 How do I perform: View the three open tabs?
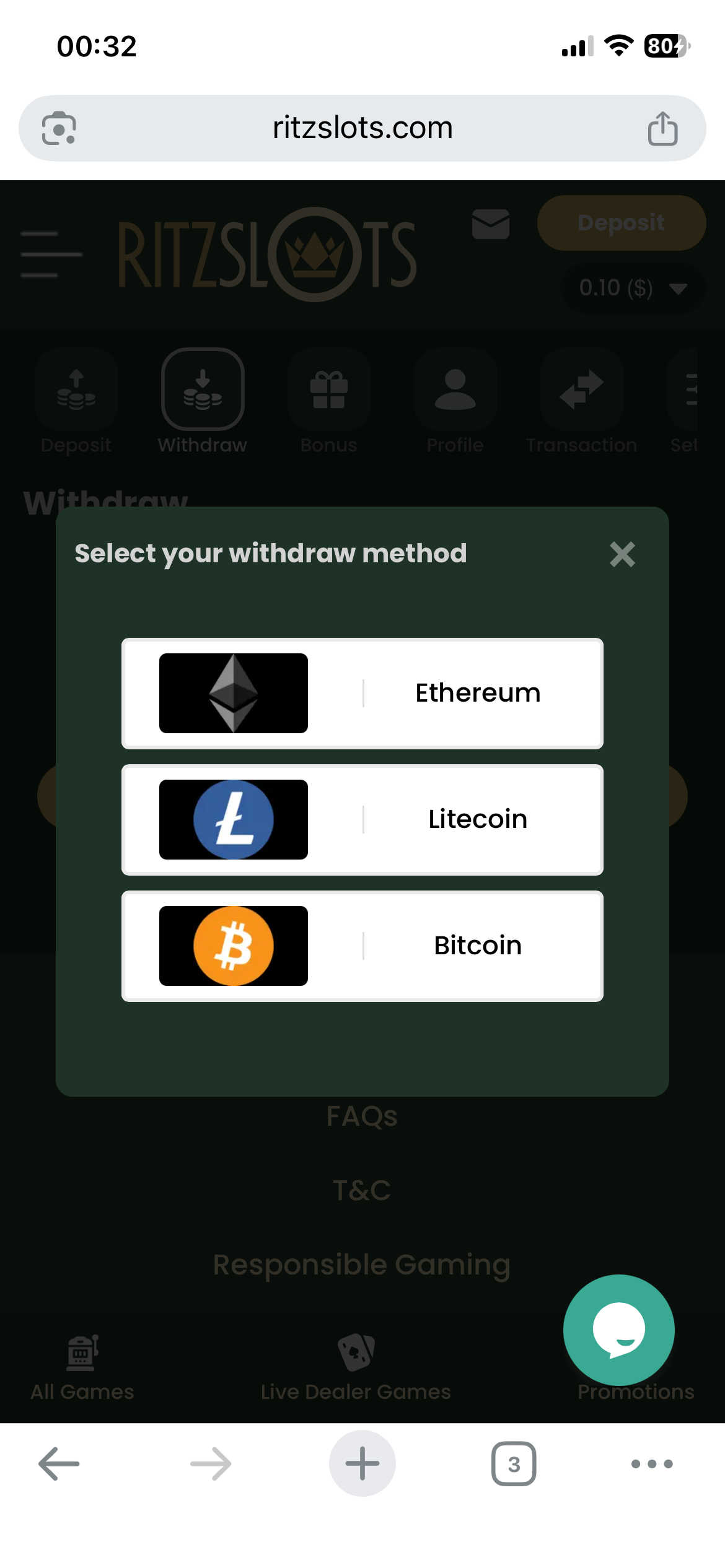tap(514, 1463)
